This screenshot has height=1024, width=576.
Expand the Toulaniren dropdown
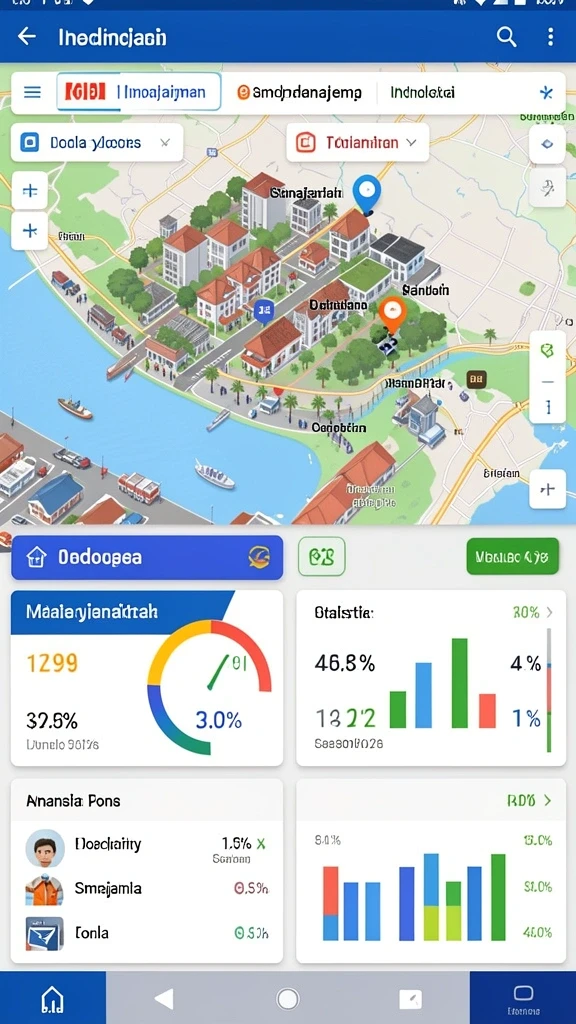click(x=357, y=142)
